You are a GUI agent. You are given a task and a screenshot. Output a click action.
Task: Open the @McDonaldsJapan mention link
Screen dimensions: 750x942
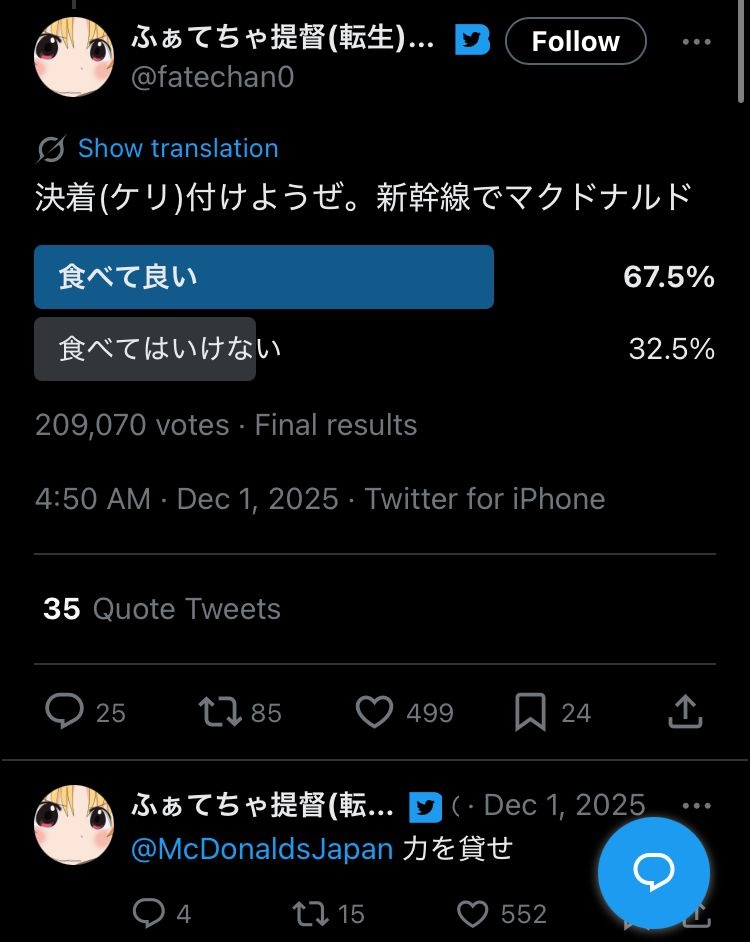click(262, 849)
